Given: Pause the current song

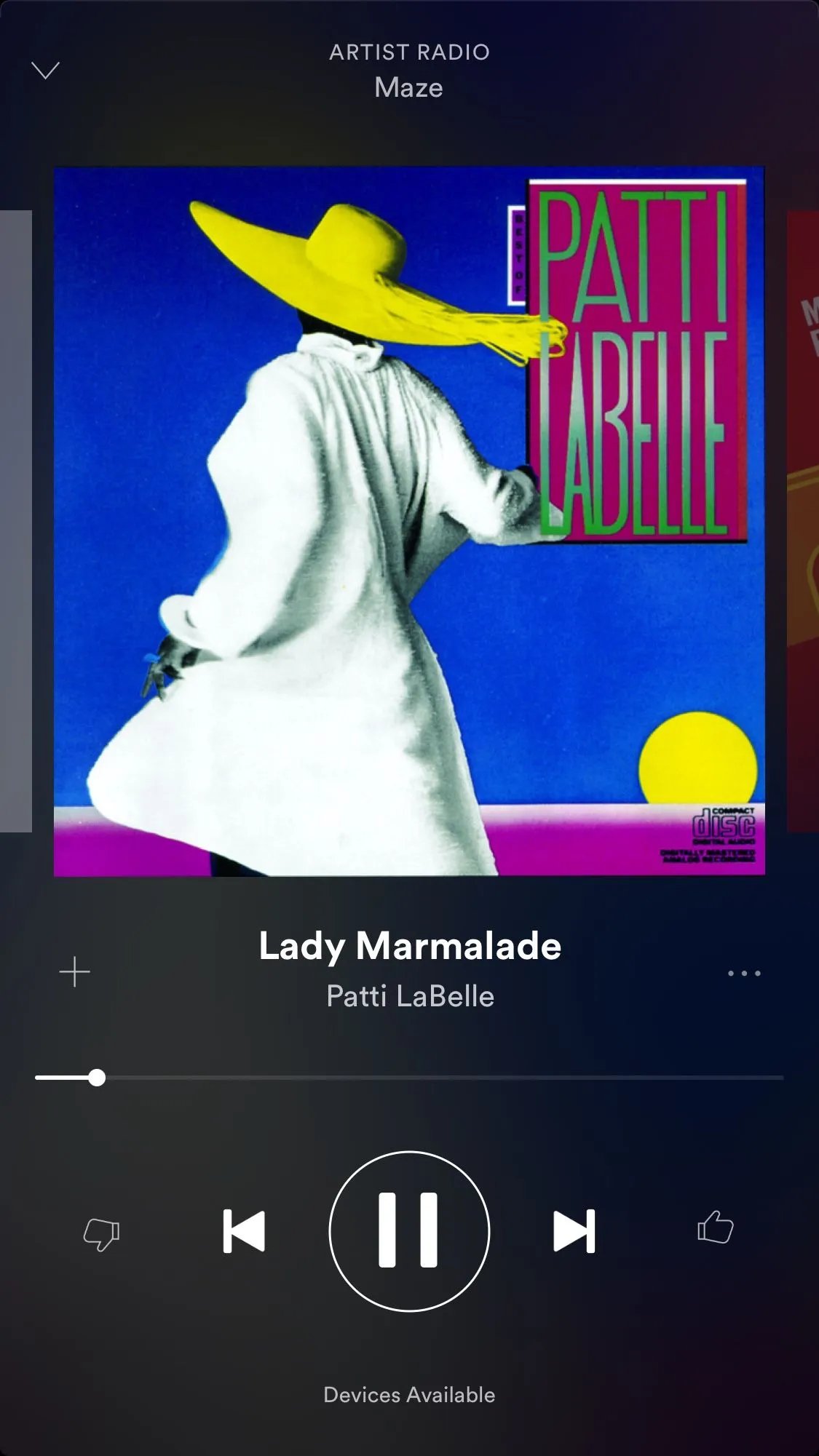Looking at the screenshot, I should [409, 1231].
